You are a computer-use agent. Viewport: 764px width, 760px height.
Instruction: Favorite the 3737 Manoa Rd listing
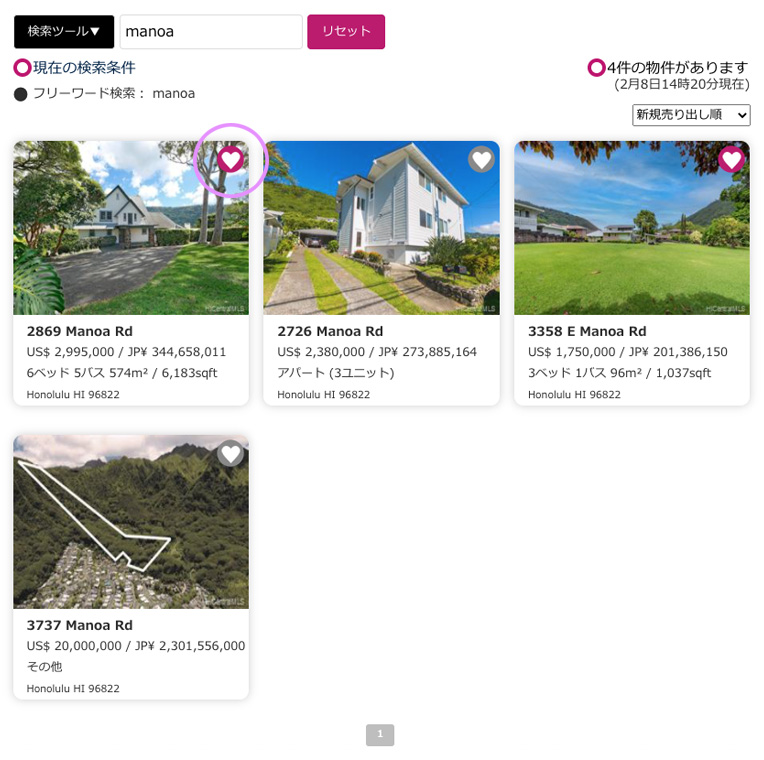[231, 454]
